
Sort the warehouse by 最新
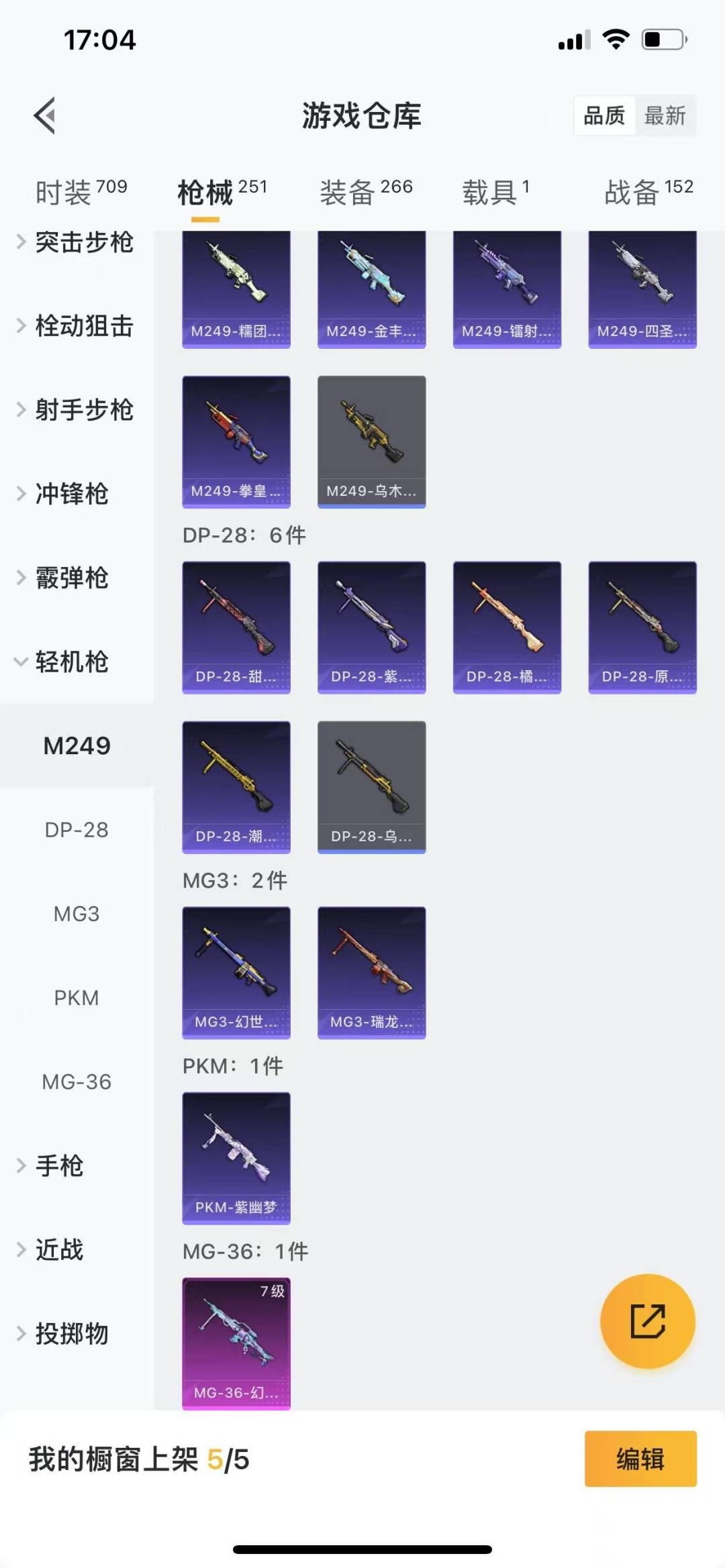tap(665, 115)
